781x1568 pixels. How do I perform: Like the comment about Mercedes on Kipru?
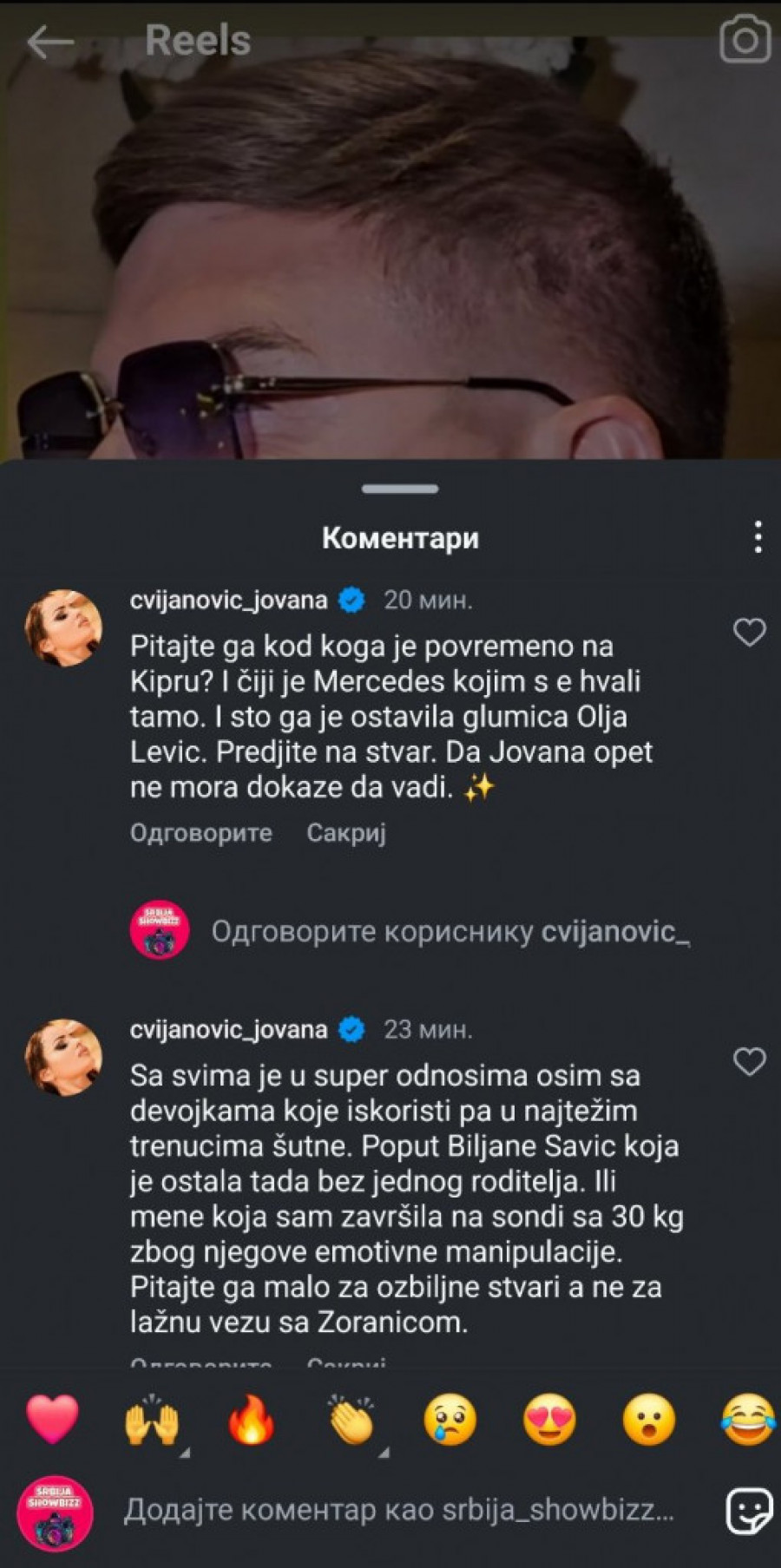(749, 633)
